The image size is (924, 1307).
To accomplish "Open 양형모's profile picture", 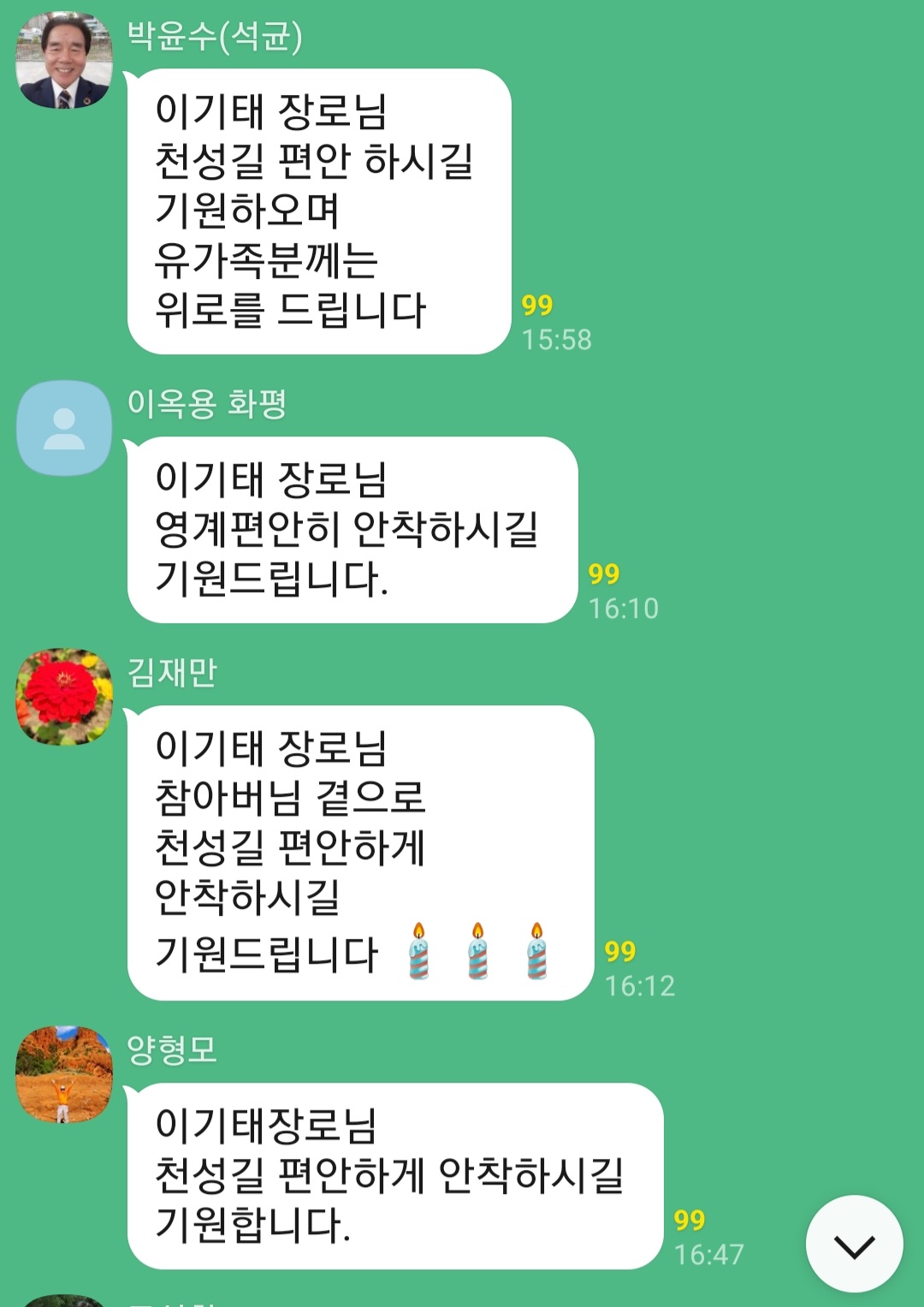I will tap(64, 1074).
